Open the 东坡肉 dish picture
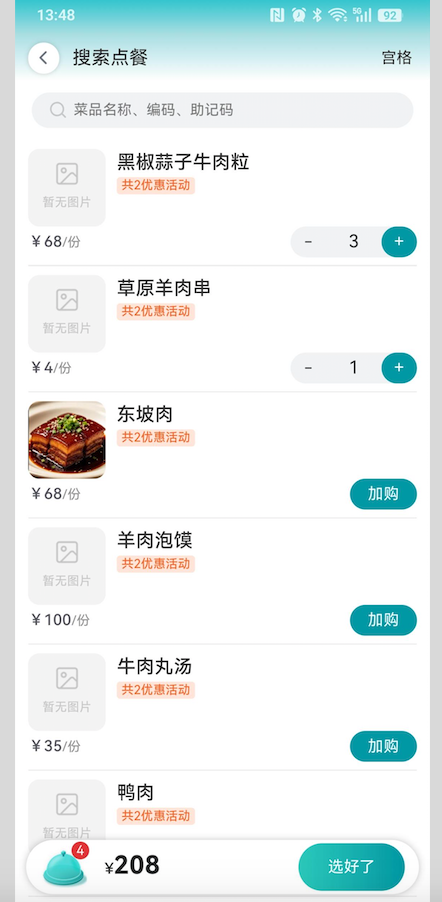This screenshot has width=442, height=902. coord(67,439)
